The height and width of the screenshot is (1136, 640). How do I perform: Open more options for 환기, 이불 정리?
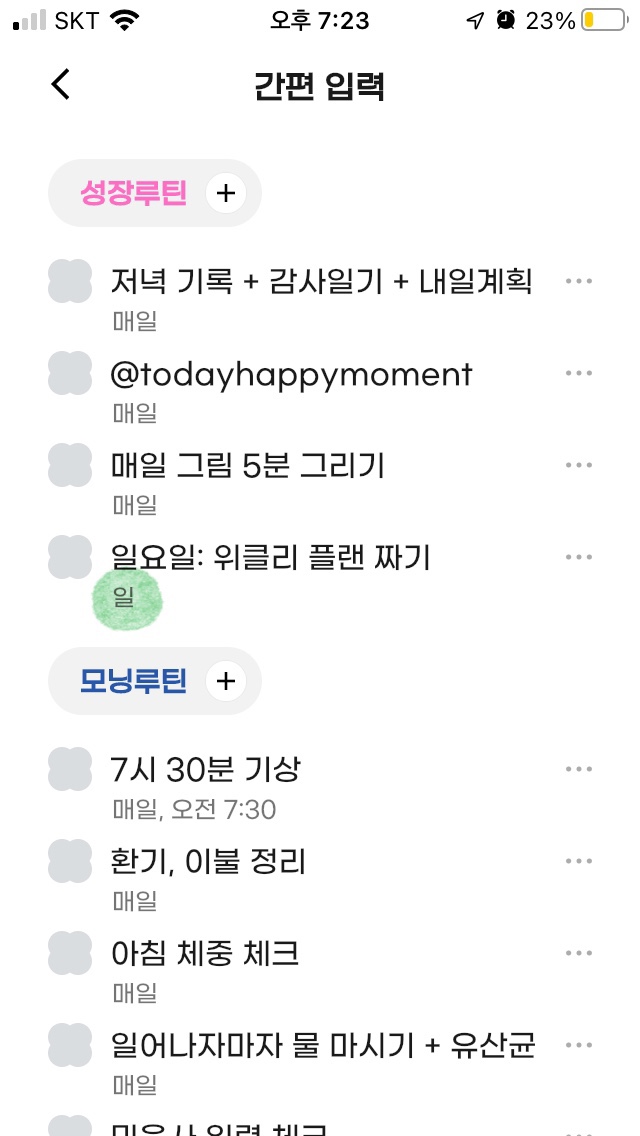coord(578,861)
